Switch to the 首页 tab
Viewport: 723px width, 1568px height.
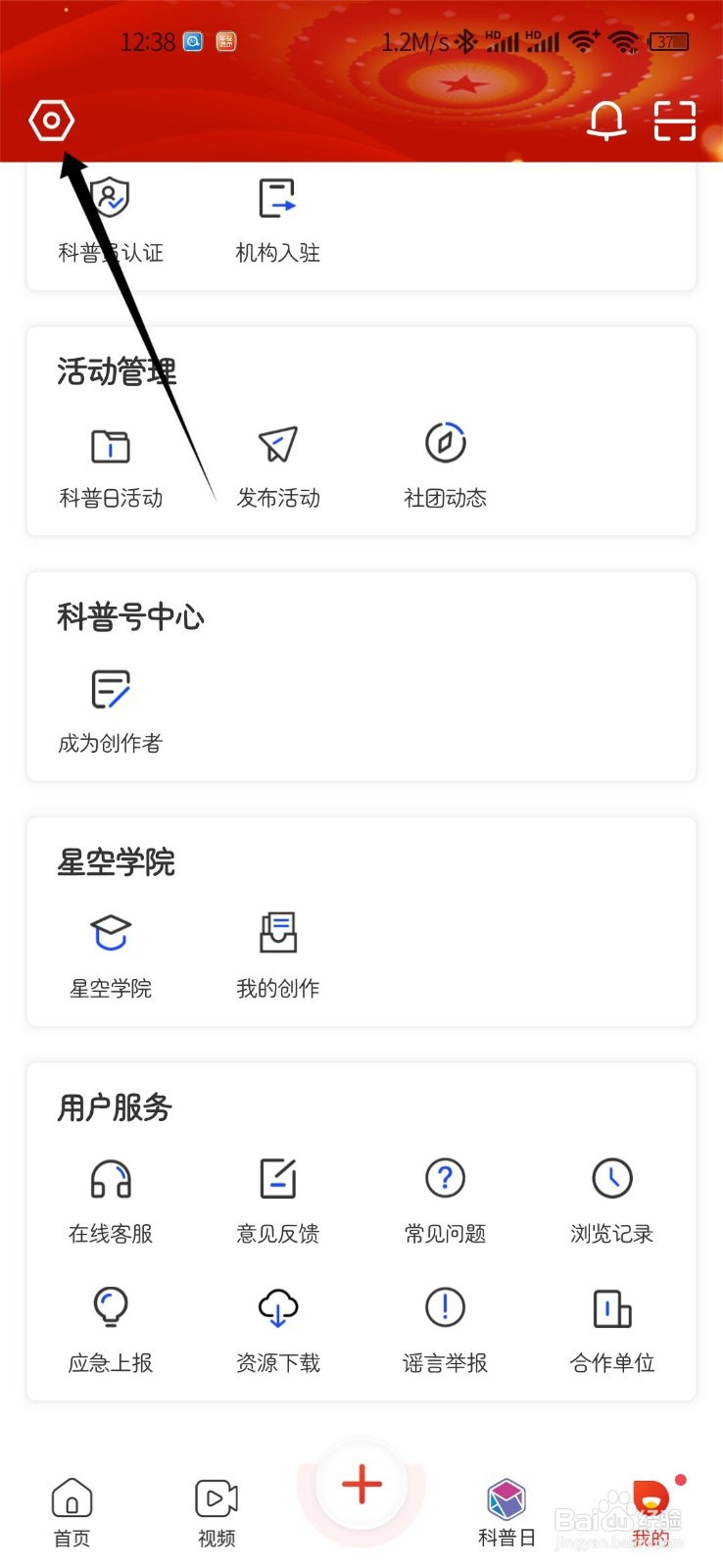[72, 1513]
